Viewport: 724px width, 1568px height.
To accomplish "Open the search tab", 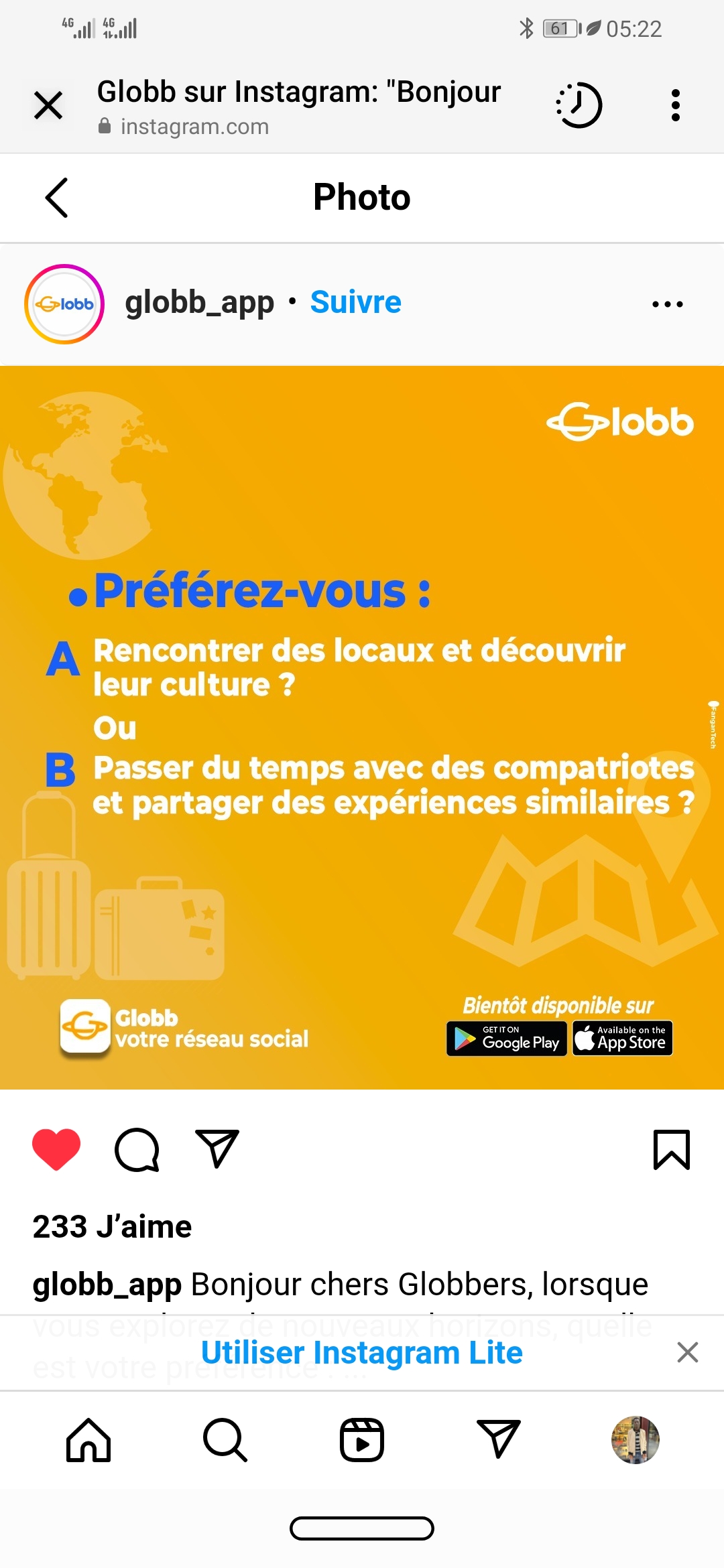I will [225, 1439].
